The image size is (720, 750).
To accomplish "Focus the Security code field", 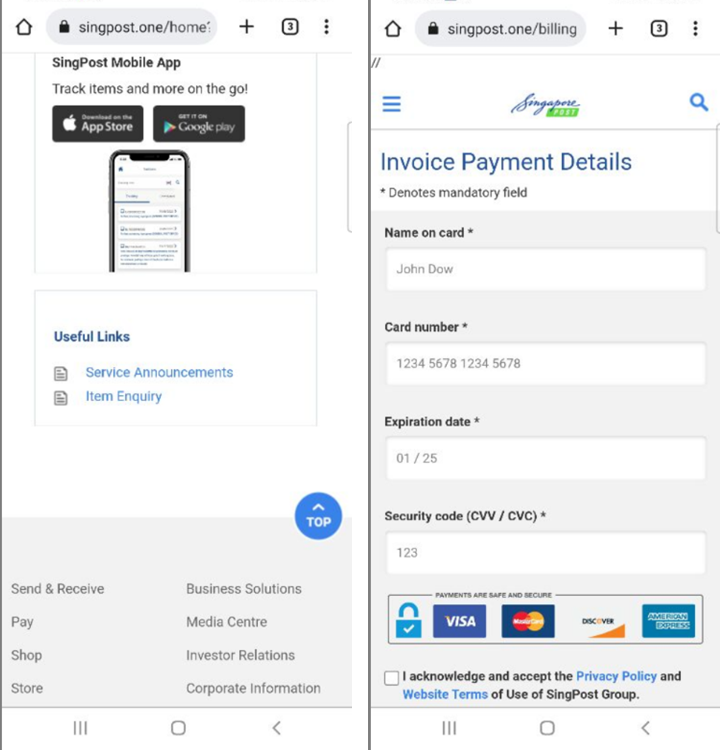I will [545, 552].
